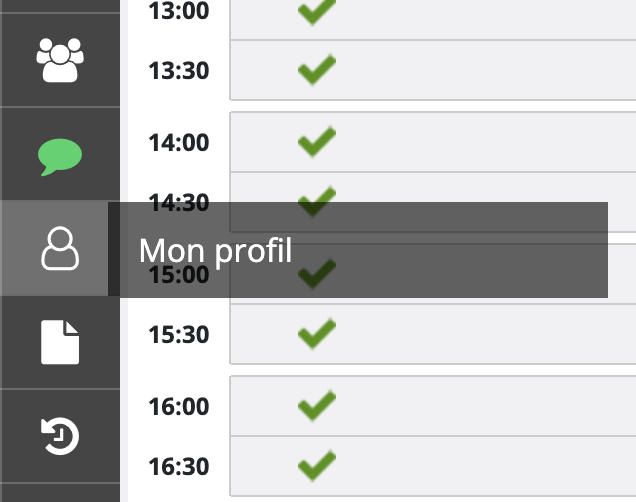Toggle the 16:00 availability slot
Viewport: 636px width, 502px height.
pos(316,405)
